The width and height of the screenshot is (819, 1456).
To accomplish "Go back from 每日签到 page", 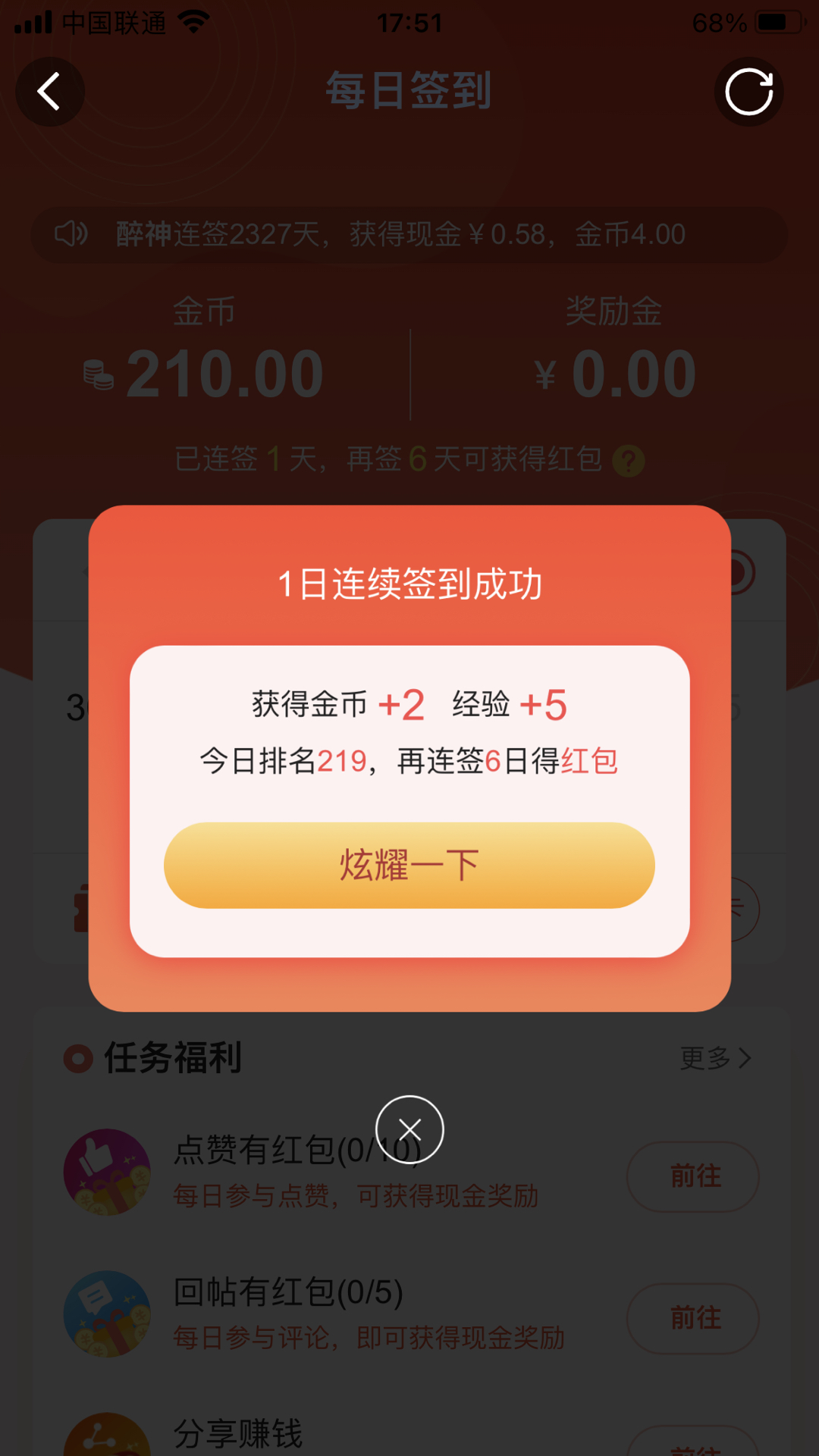I will [50, 92].
